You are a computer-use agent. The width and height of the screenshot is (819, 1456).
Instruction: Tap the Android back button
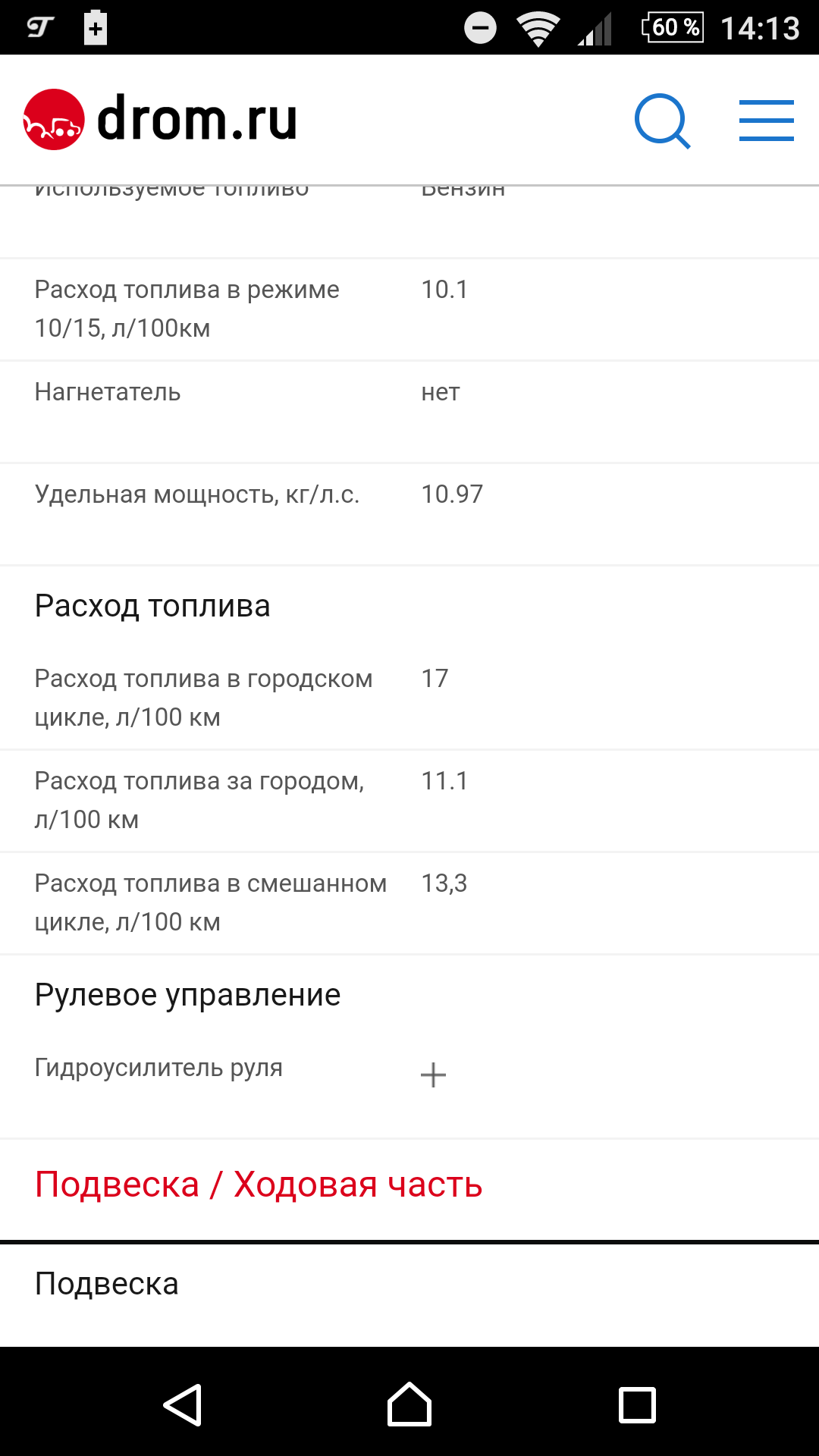click(183, 1404)
